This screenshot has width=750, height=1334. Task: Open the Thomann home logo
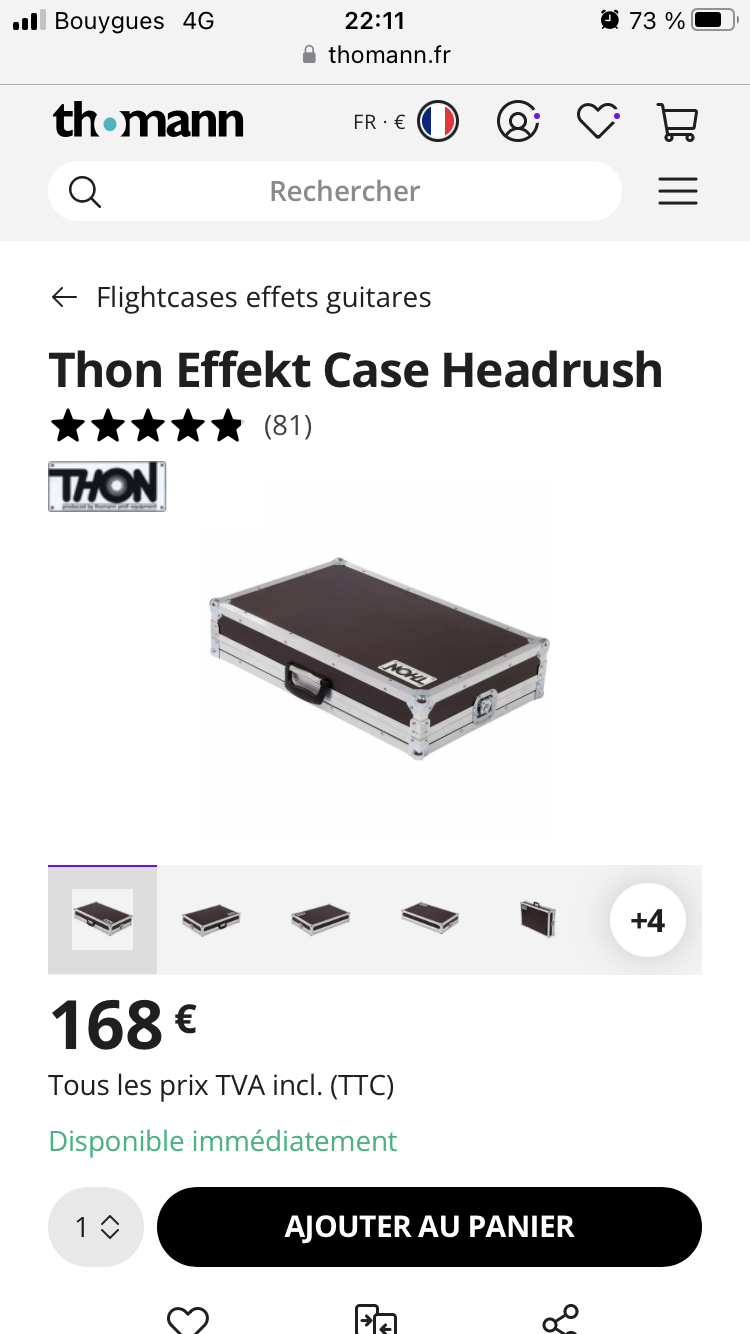pos(148,121)
